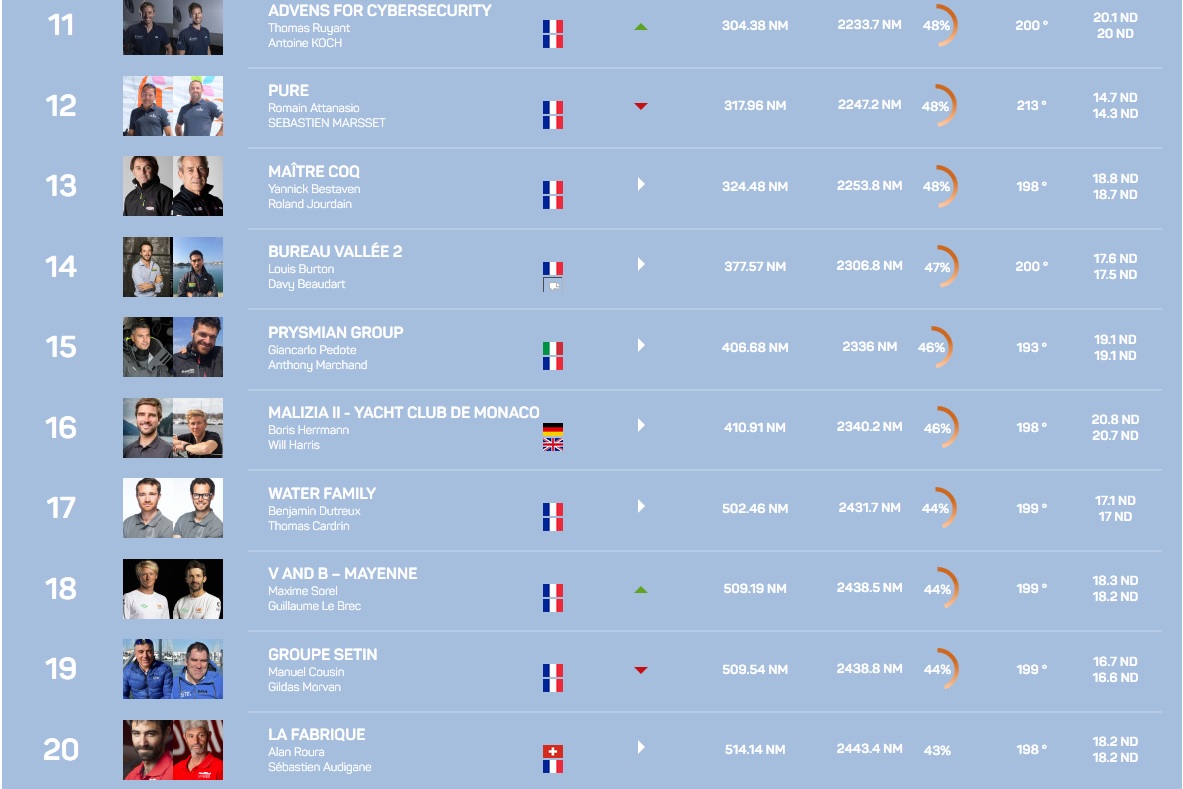Open the La Fabrique team row
The width and height of the screenshot is (1183, 789).
click(316, 734)
